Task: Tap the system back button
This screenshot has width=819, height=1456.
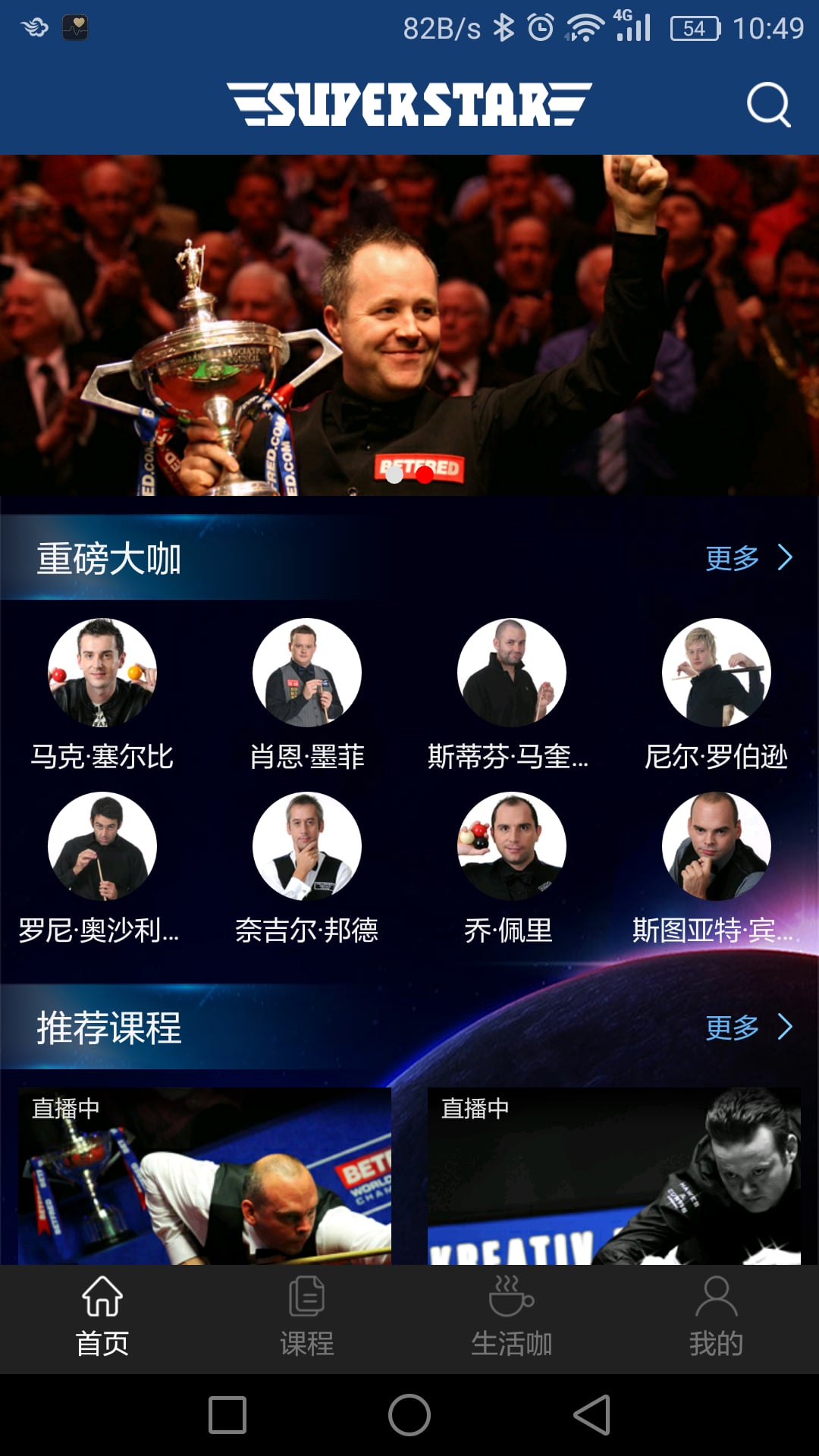Action: coord(592,1415)
